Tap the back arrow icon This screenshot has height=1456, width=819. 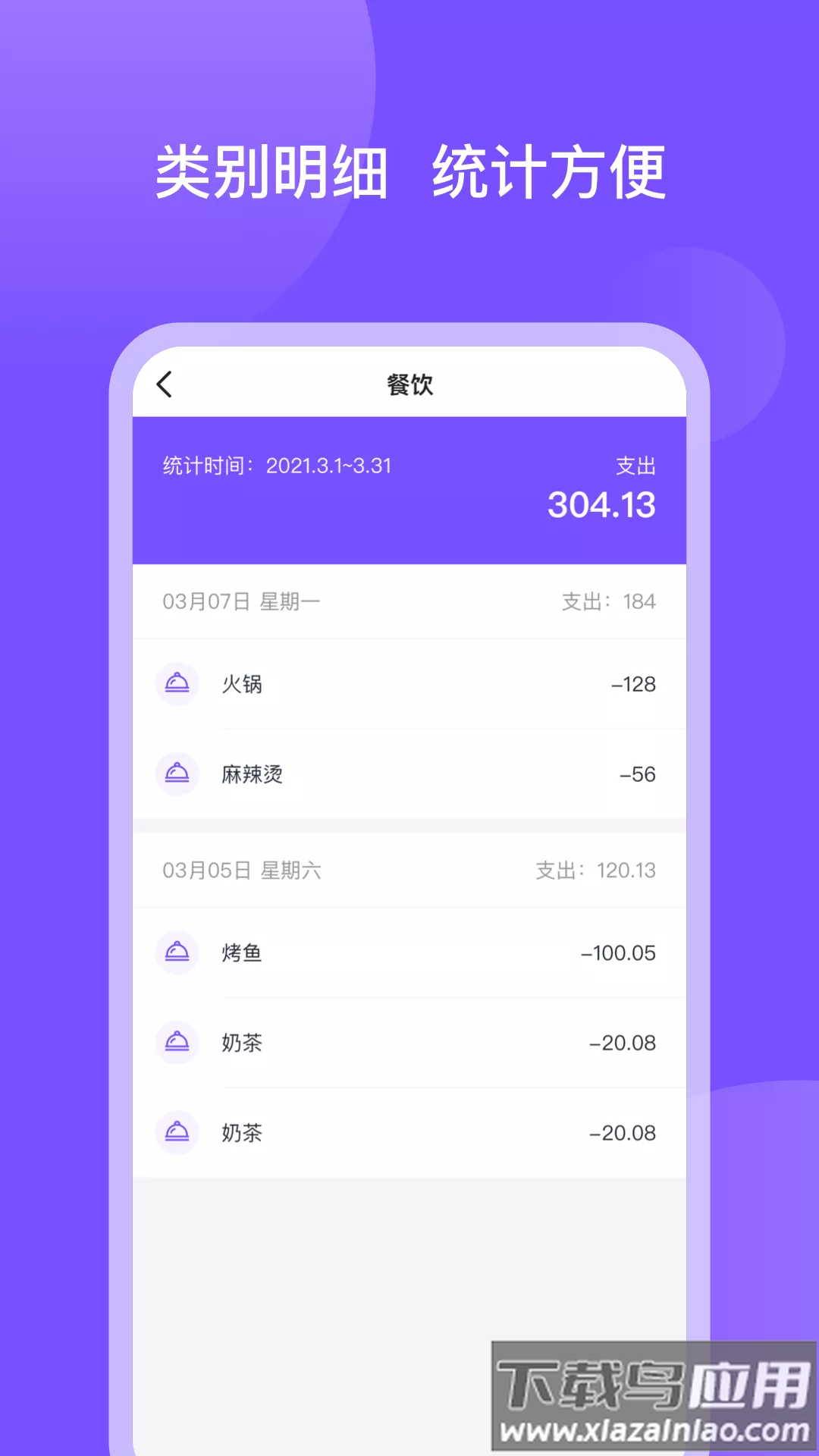165,387
